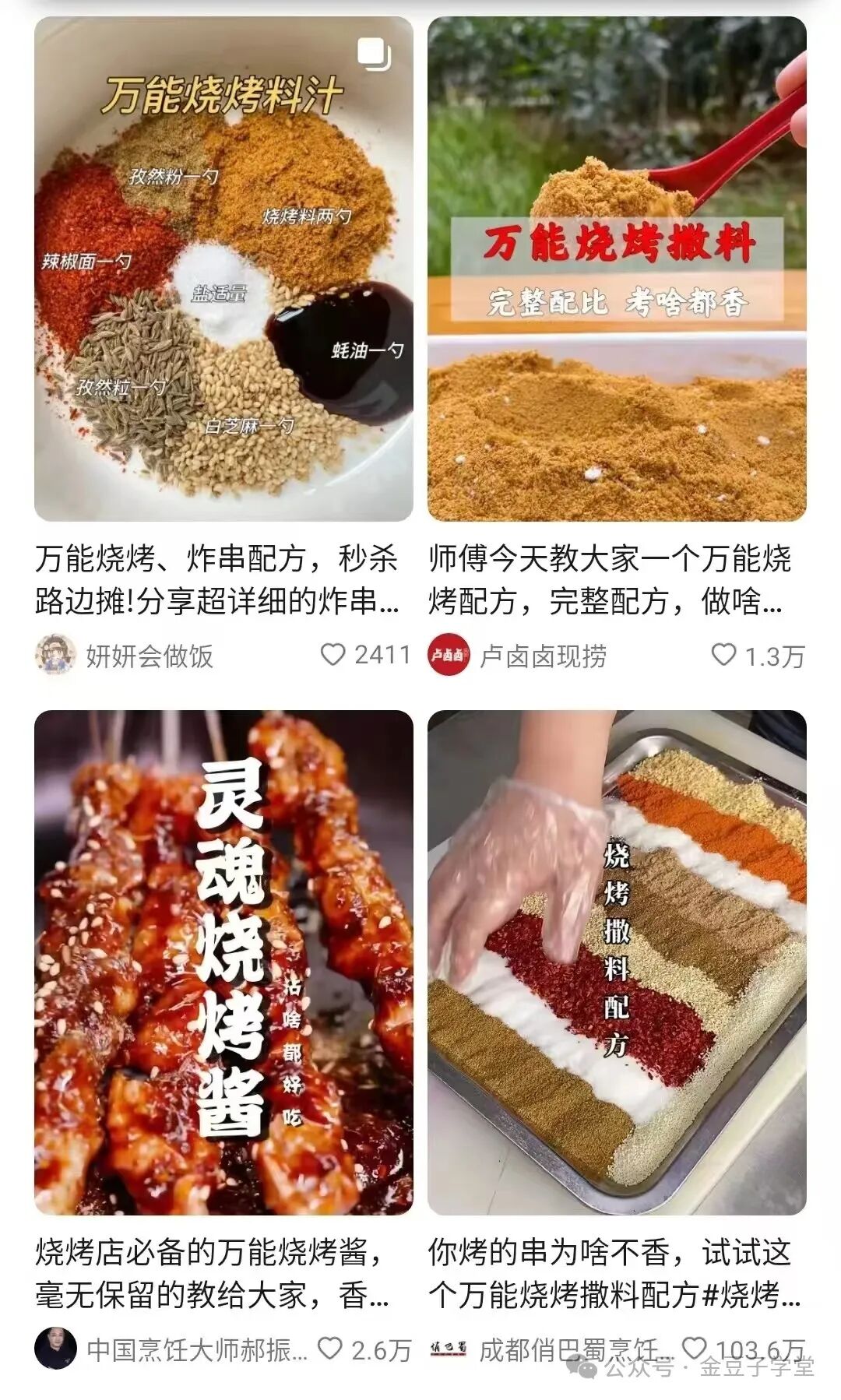Click the multi-image stack icon on 万能烧烤料汁 post
This screenshot has width=841, height=1400.
click(x=372, y=54)
